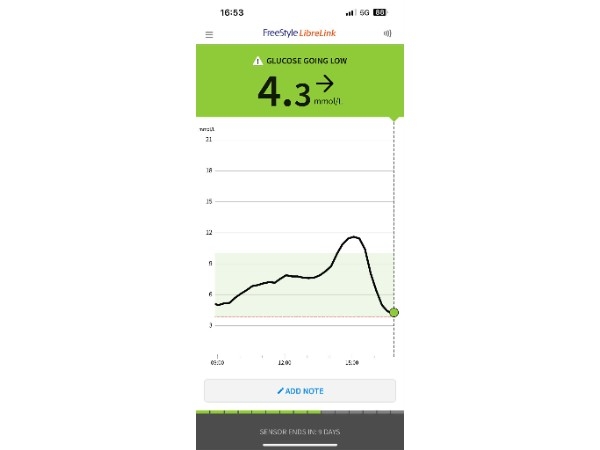This screenshot has height=450, width=600.
Task: Open the hamburger menu
Action: click(209, 34)
